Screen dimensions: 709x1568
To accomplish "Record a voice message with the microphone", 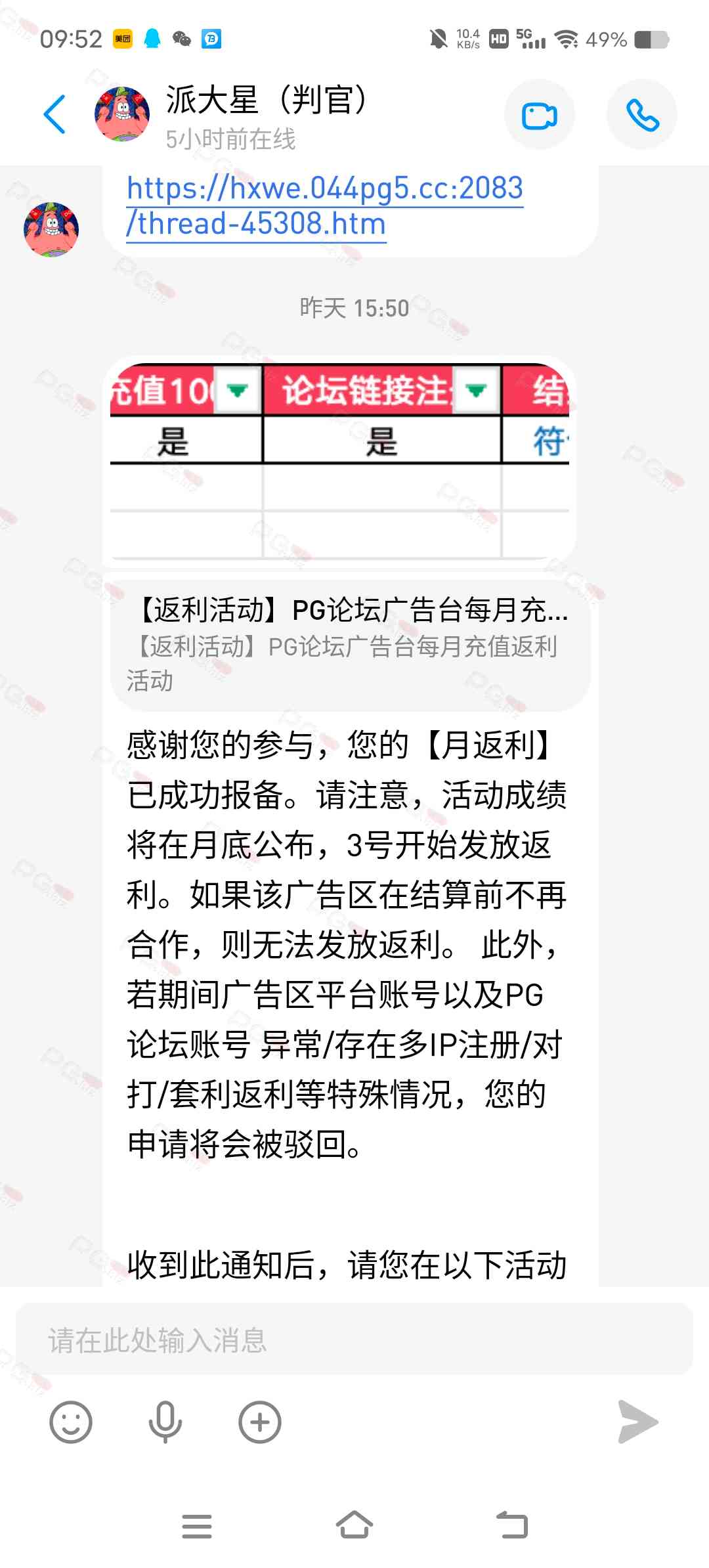I will coord(165,1422).
